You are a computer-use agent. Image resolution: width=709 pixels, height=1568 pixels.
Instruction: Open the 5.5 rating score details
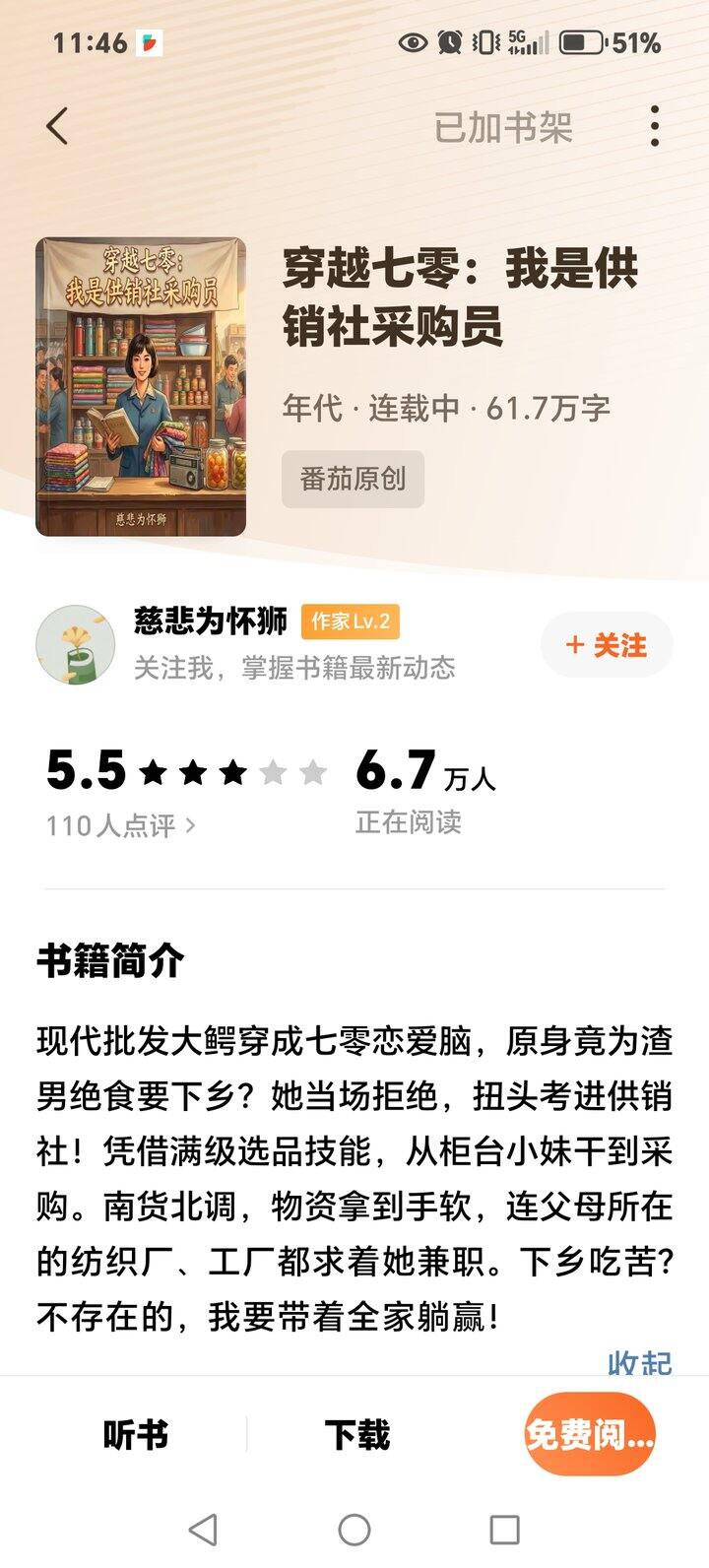pyautogui.click(x=89, y=771)
